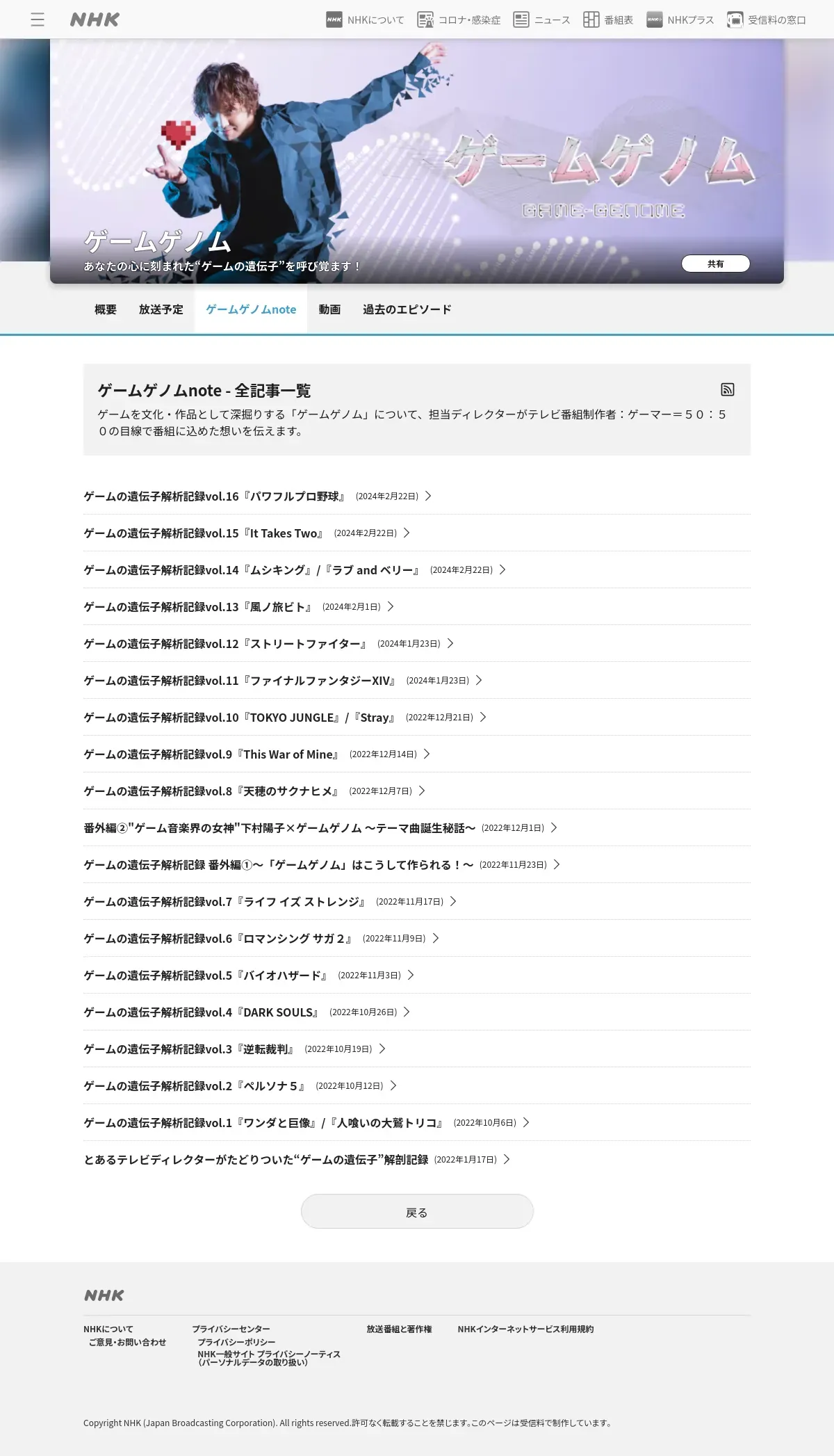Tap the 戻る back button
This screenshot has height=1456, width=834.
[x=417, y=1211]
